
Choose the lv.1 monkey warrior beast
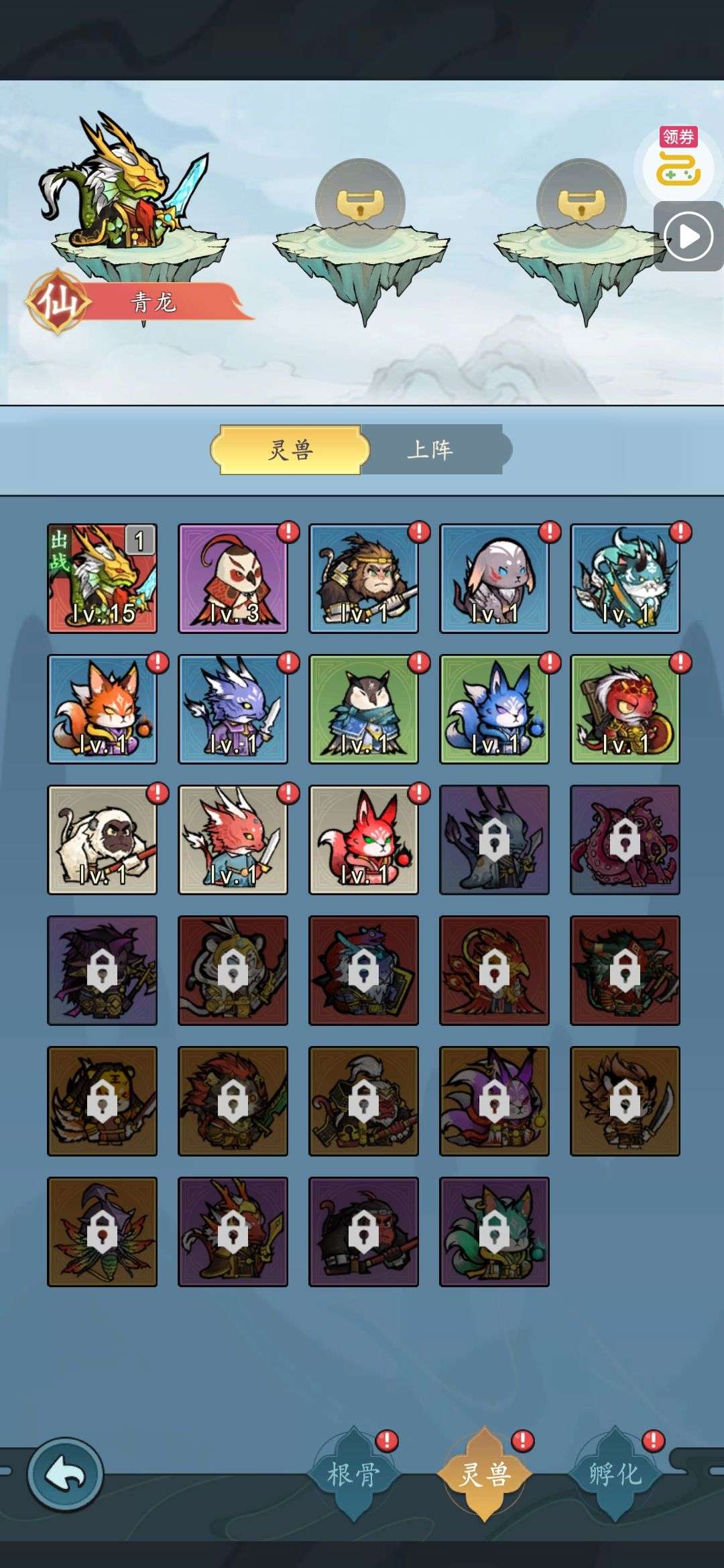364,578
